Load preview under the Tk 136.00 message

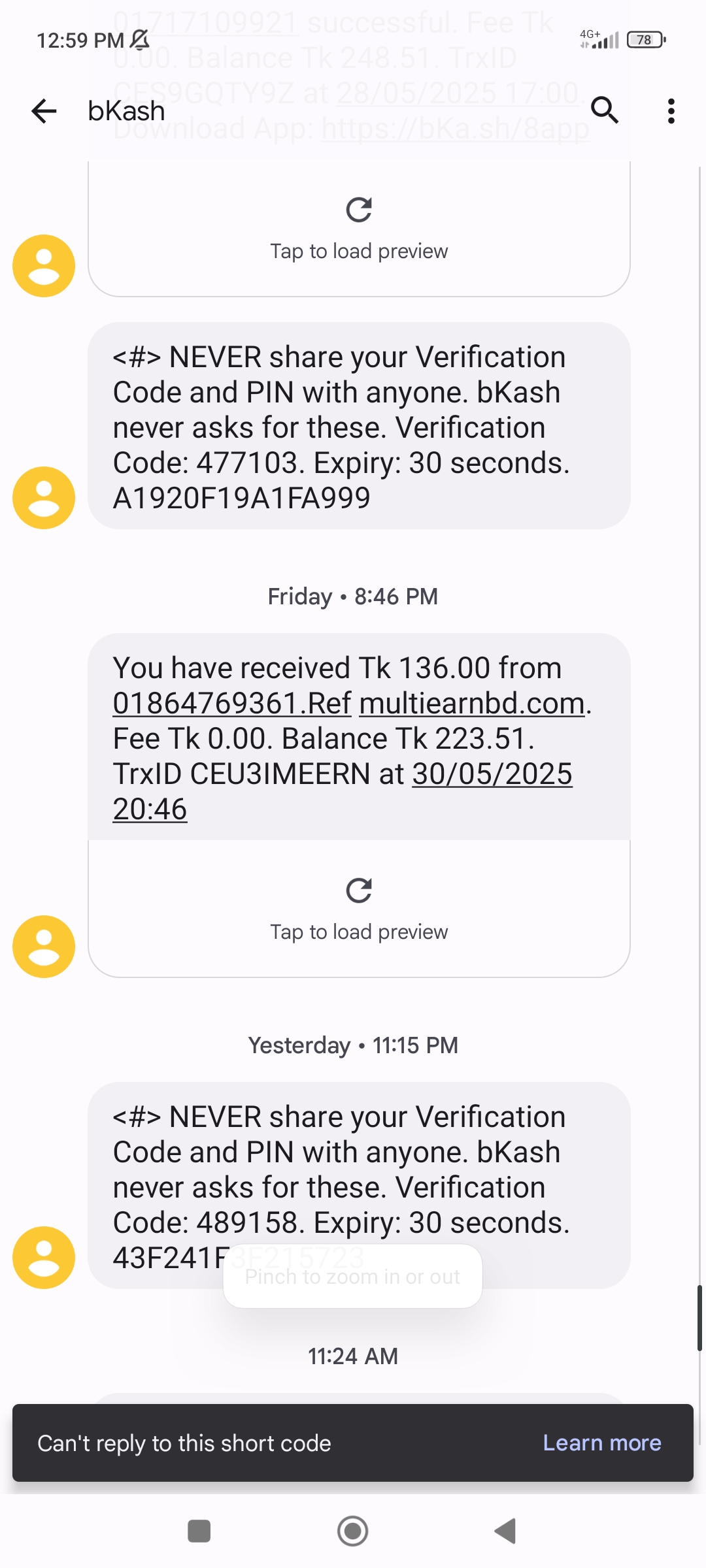point(359,908)
